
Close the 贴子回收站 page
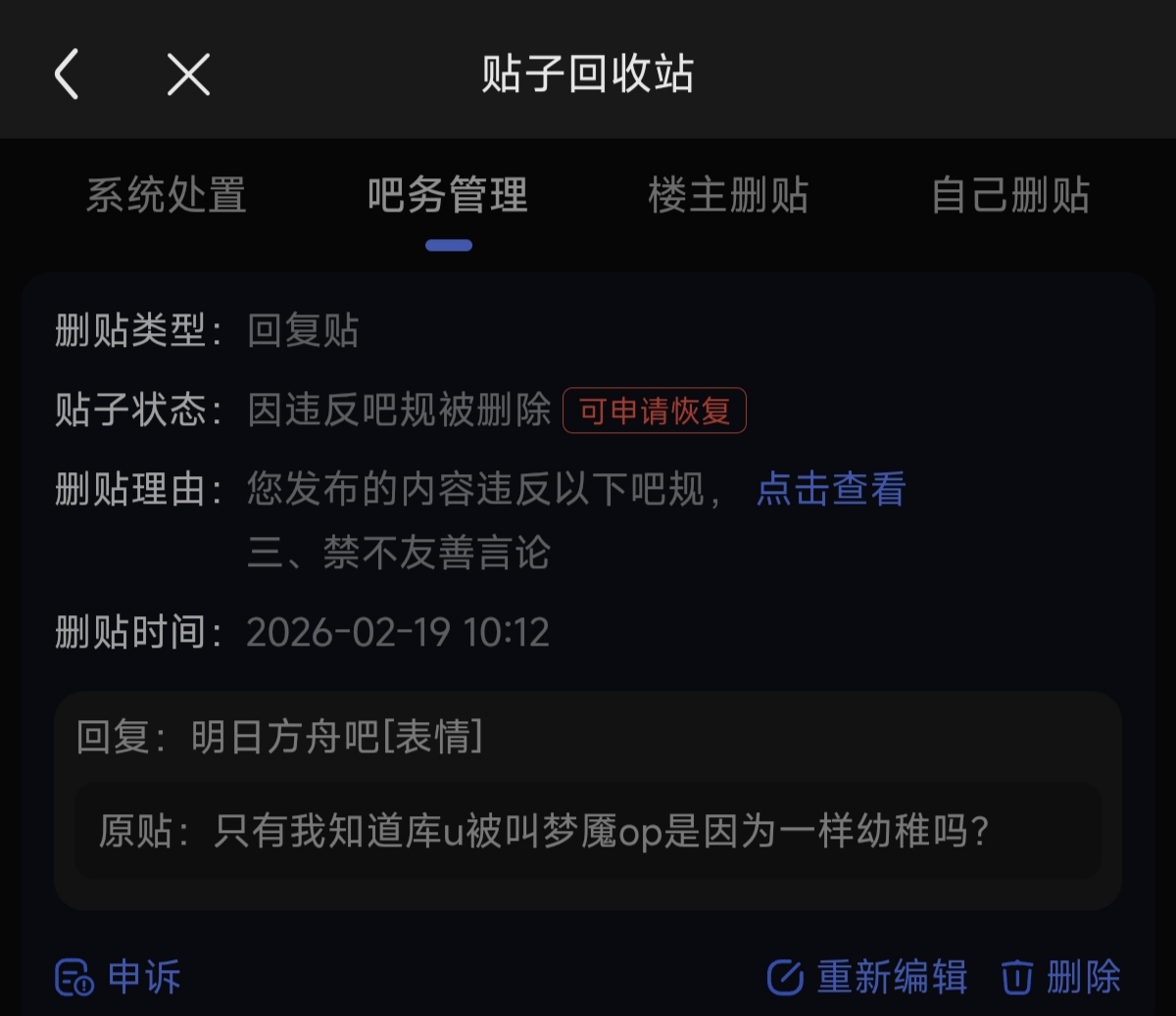[x=188, y=74]
